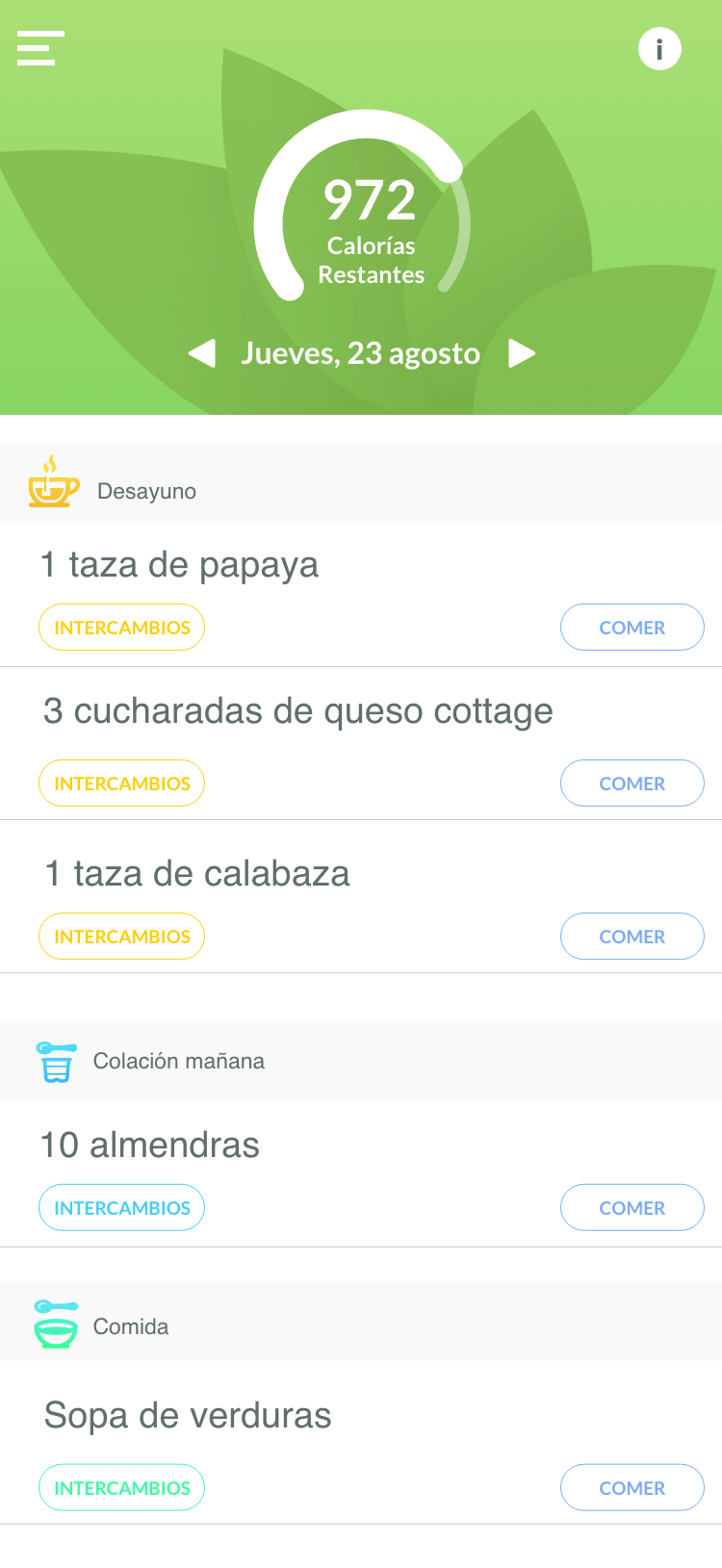The height and width of the screenshot is (1568, 722).
Task: Mark 10 almendras as eaten
Action: [x=632, y=1208]
